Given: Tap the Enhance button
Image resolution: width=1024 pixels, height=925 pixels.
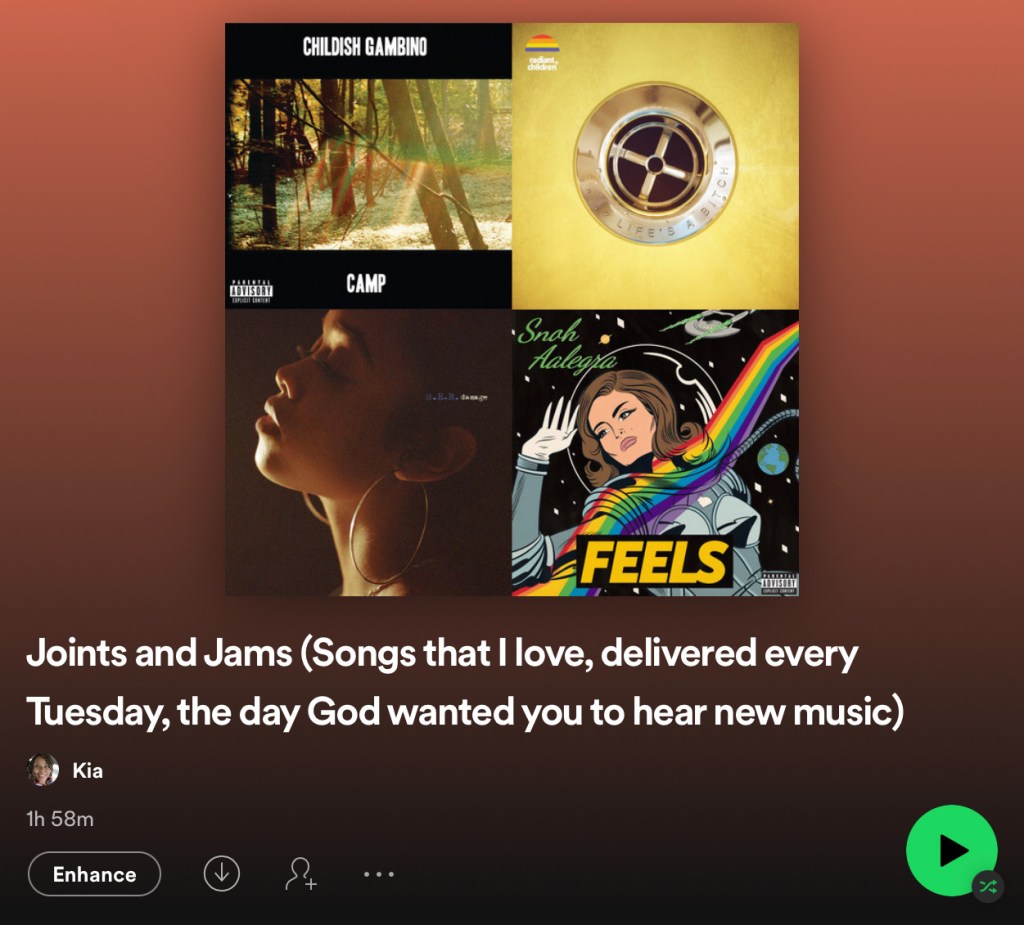Looking at the screenshot, I should pyautogui.click(x=94, y=874).
